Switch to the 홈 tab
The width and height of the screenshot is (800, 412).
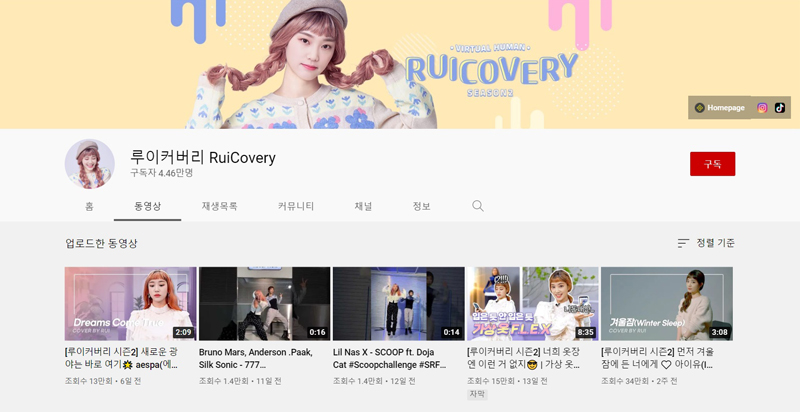point(89,206)
